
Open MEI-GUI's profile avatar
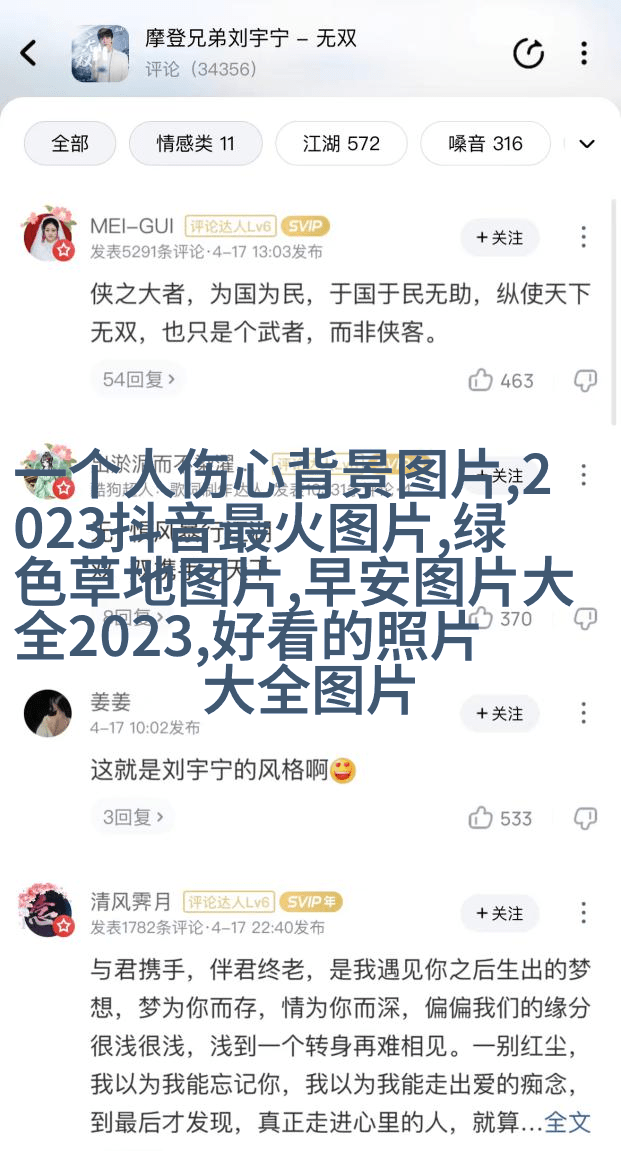[x=48, y=234]
